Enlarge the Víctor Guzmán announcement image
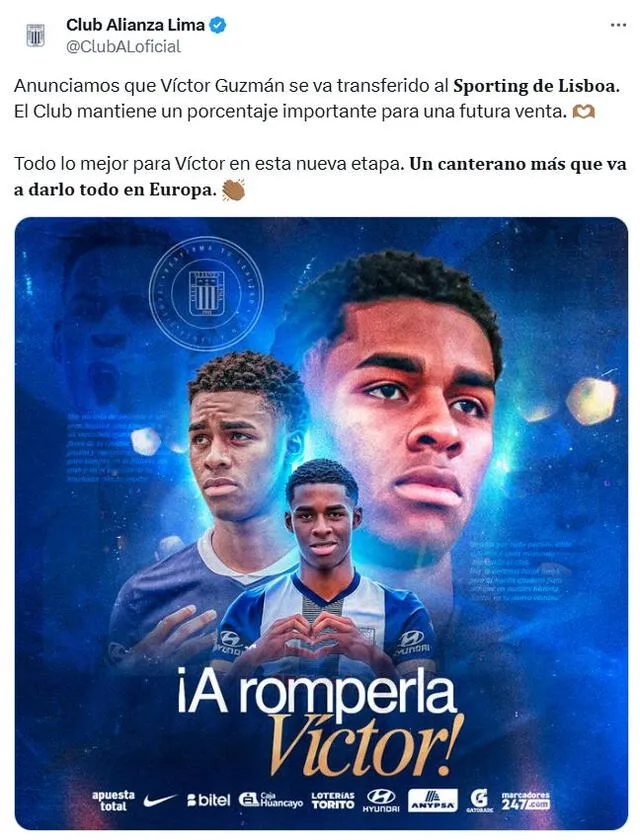The height and width of the screenshot is (840, 640). pyautogui.click(x=321, y=520)
